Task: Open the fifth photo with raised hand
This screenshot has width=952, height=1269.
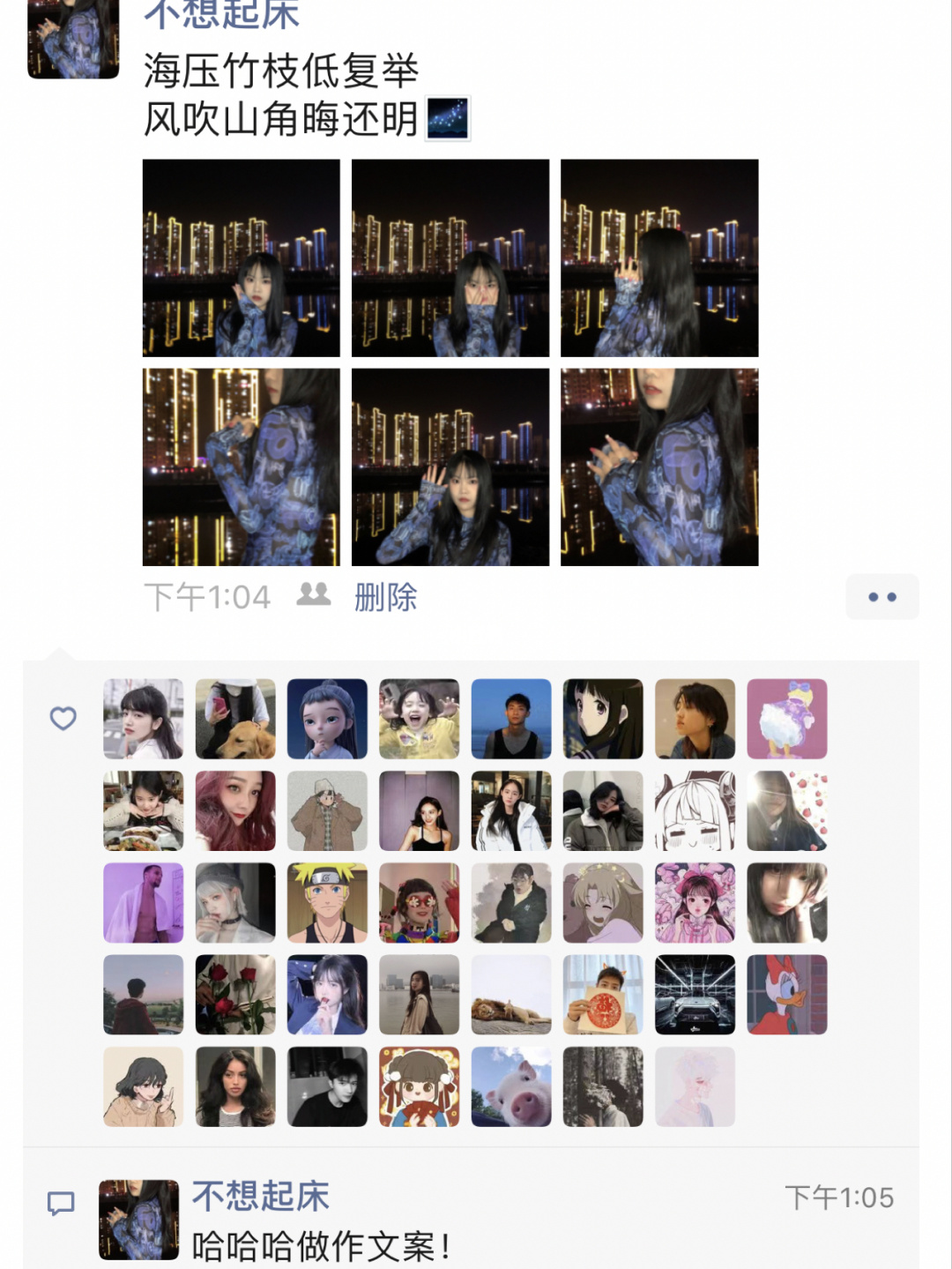Action: pyautogui.click(x=450, y=467)
